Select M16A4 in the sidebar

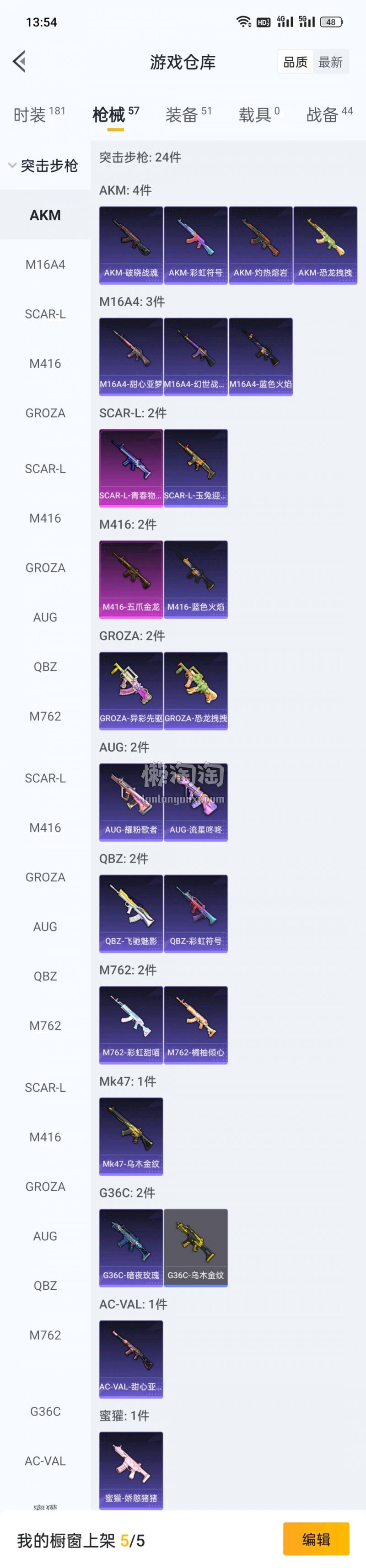pyautogui.click(x=45, y=265)
